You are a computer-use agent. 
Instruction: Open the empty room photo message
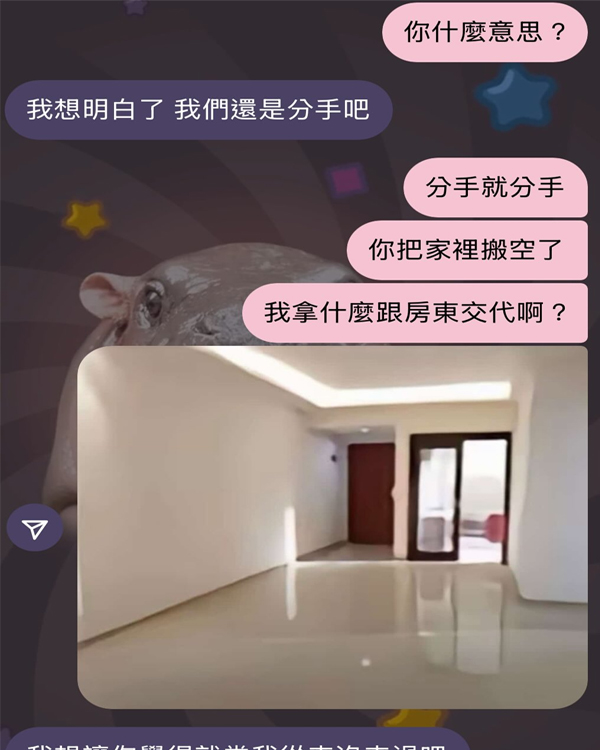[332, 527]
